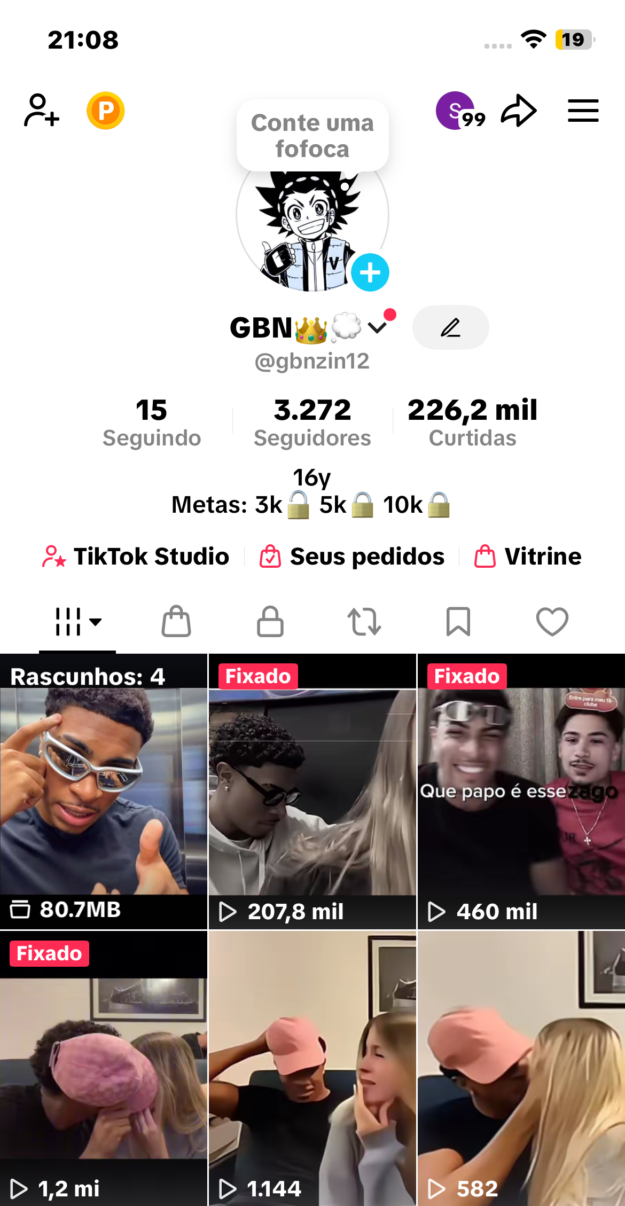Screen dimensions: 625x1206
Task: Open the purple S avatar with 99 badge
Action: (x=460, y=111)
